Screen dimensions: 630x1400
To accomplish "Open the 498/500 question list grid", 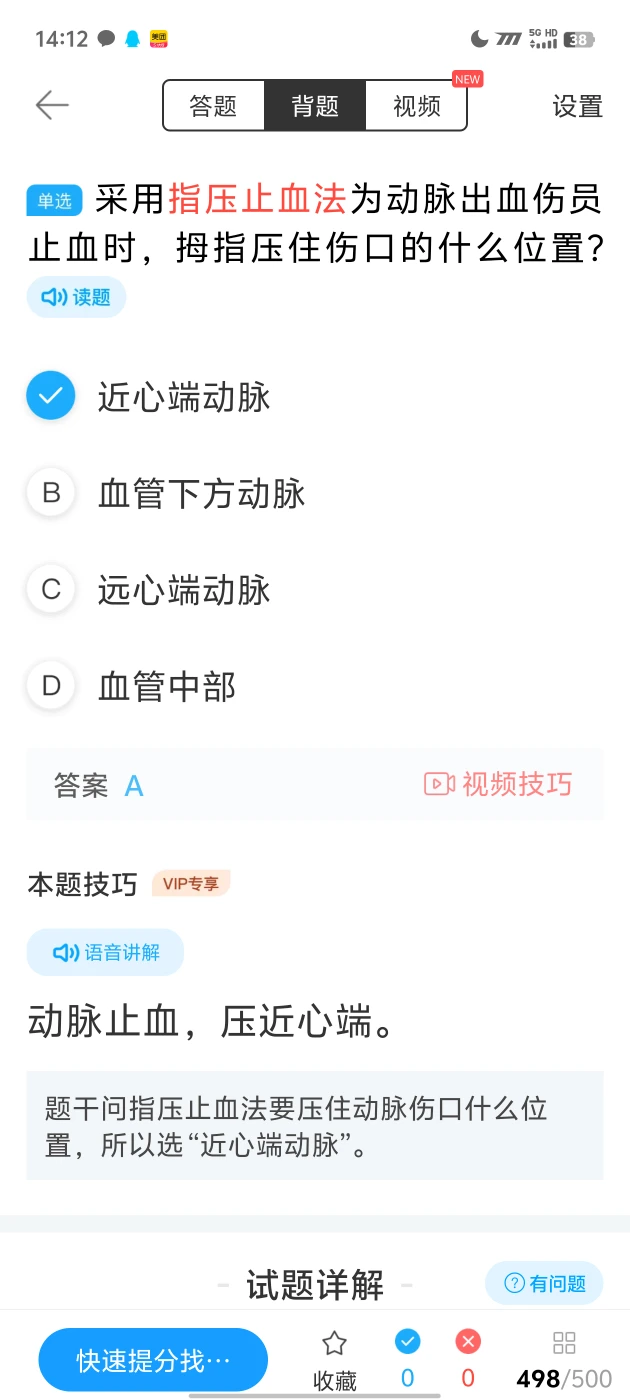I will 564,1361.
